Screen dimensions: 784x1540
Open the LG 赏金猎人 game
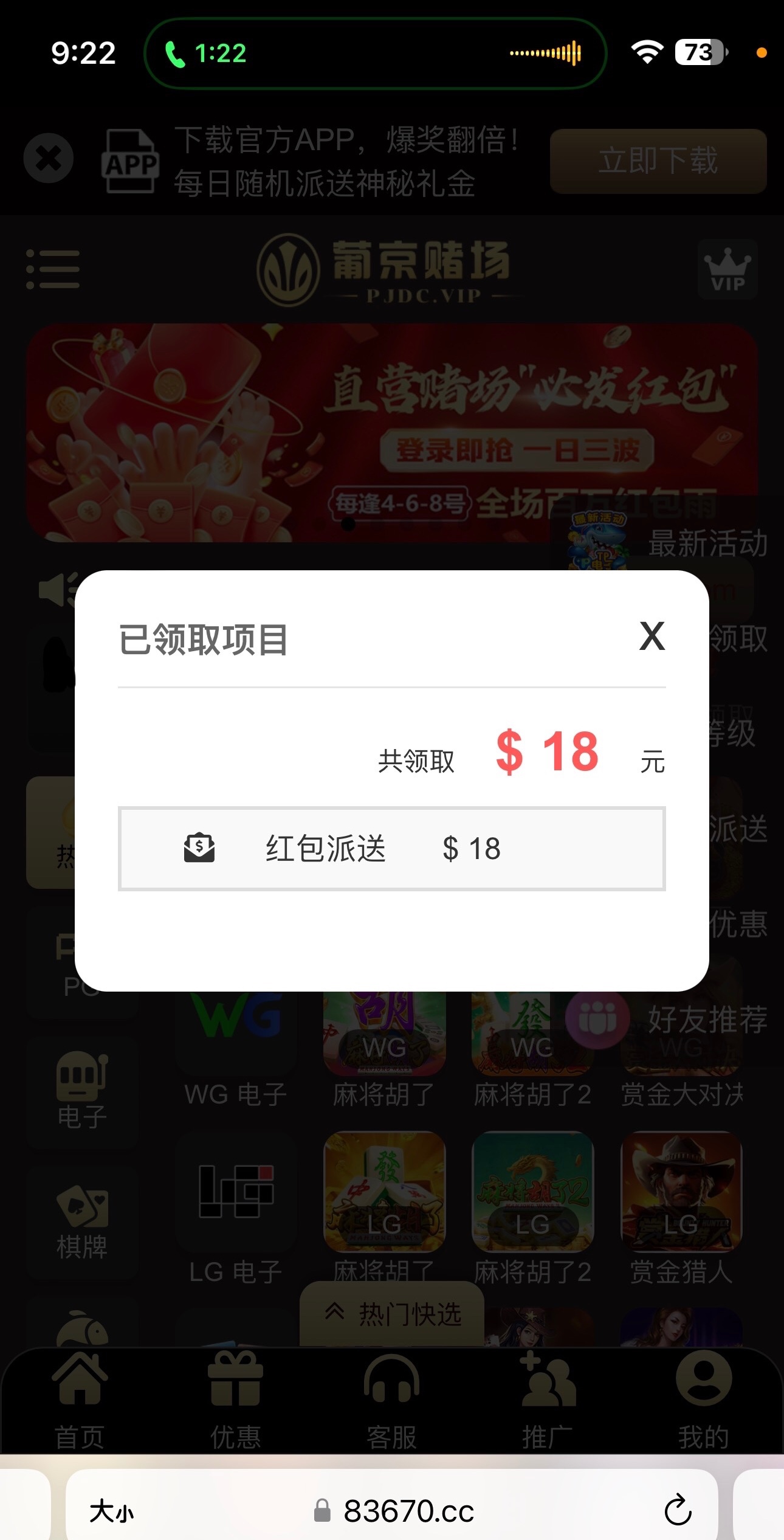681,1207
